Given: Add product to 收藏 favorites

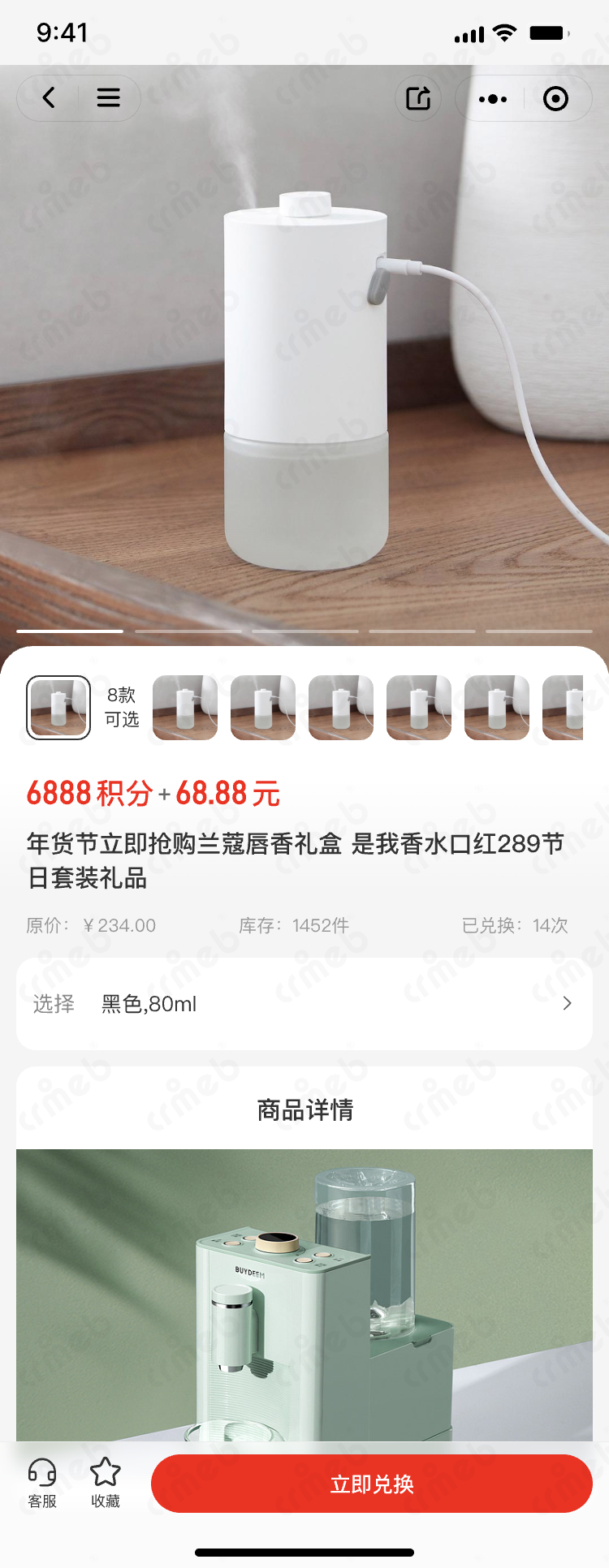Looking at the screenshot, I should tap(106, 1482).
